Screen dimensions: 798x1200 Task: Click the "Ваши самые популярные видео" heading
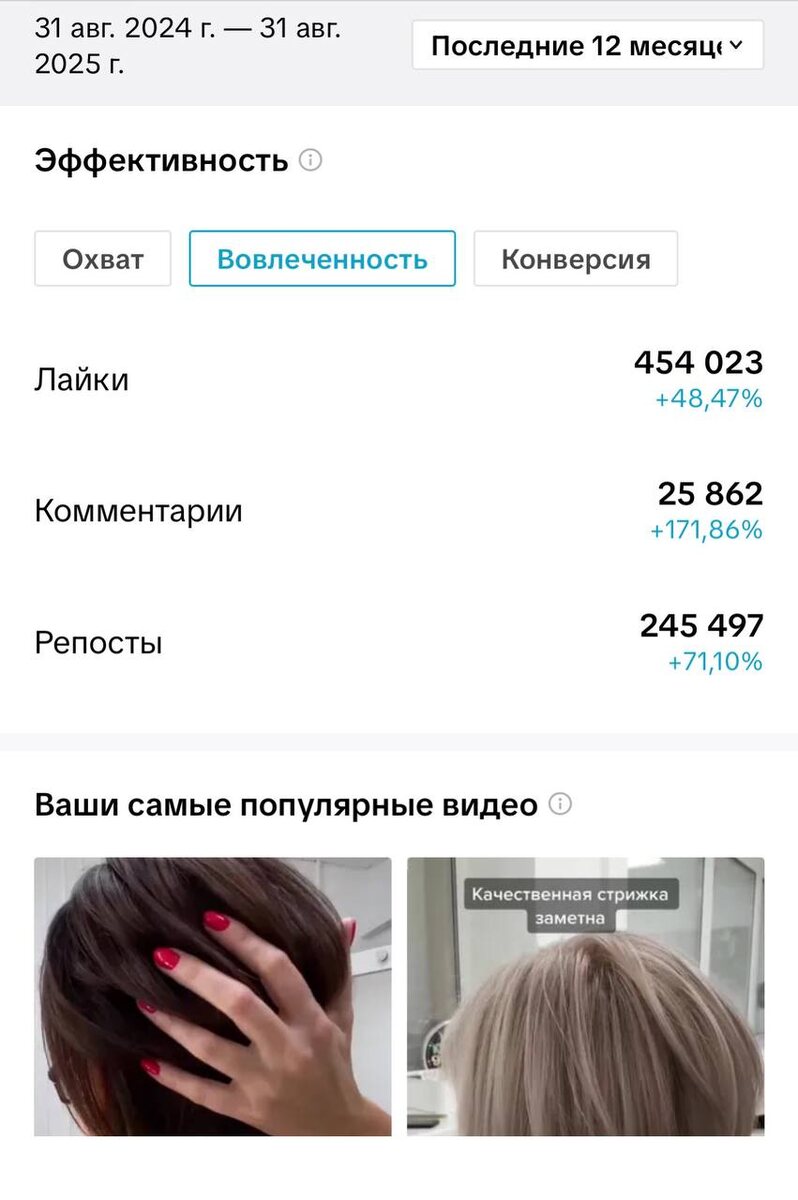pyautogui.click(x=283, y=803)
